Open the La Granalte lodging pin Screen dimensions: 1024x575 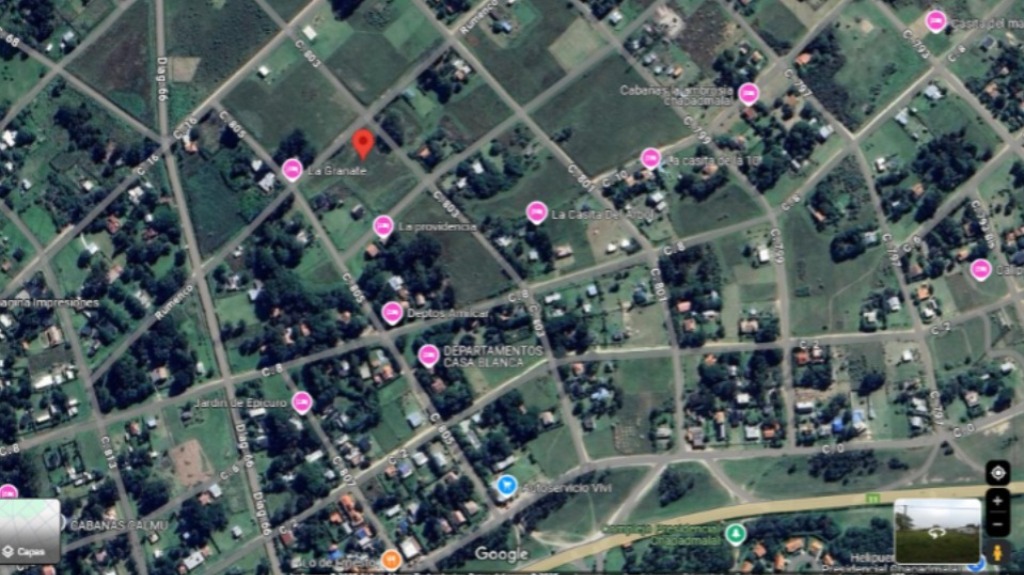coord(292,170)
